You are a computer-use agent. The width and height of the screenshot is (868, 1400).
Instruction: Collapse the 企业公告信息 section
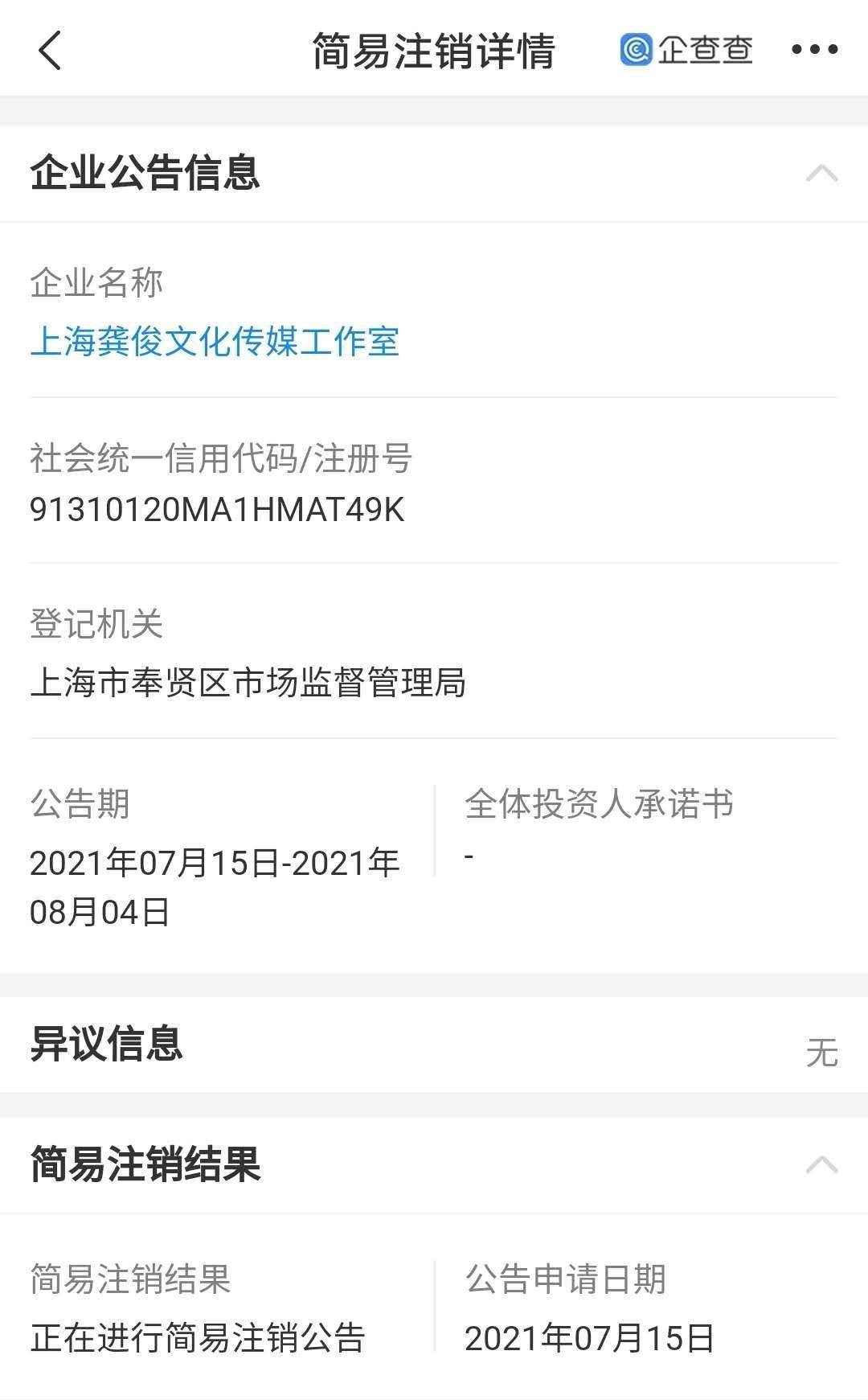tap(821, 173)
